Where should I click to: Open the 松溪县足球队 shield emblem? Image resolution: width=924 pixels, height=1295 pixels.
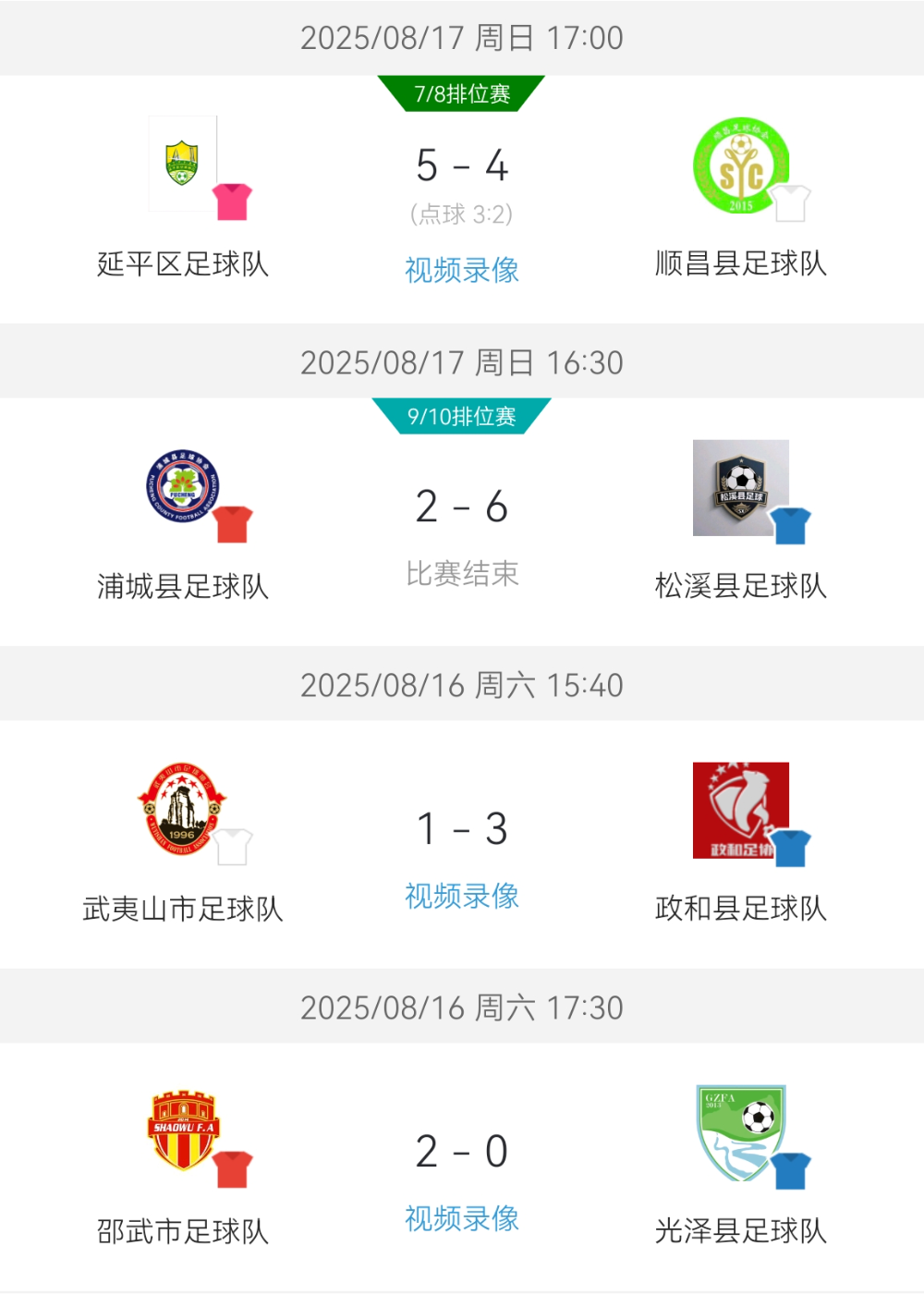[x=739, y=488]
